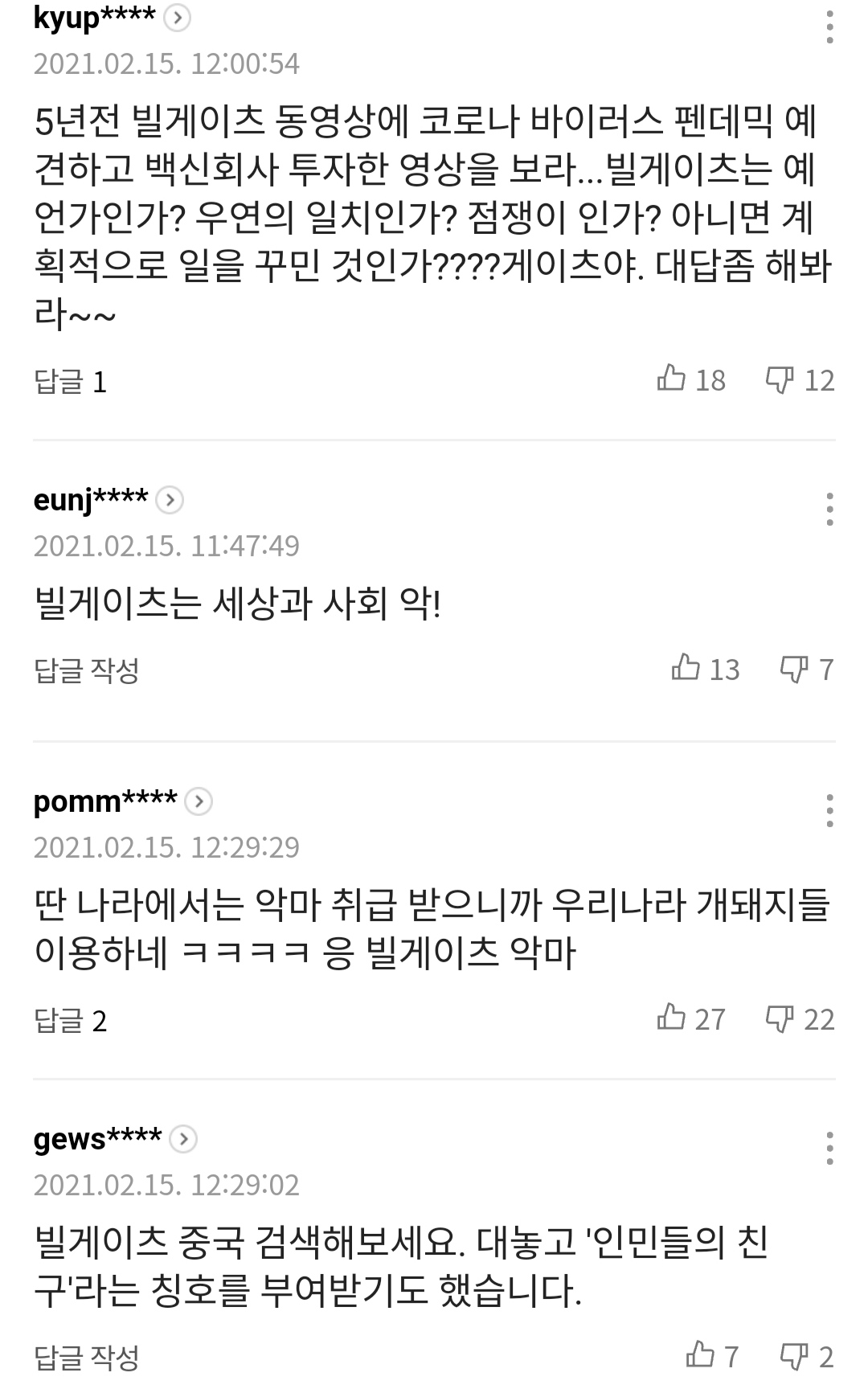Open overflow menu on pomm**** comment
Viewport: 868px width, 1385px height.
(829, 810)
